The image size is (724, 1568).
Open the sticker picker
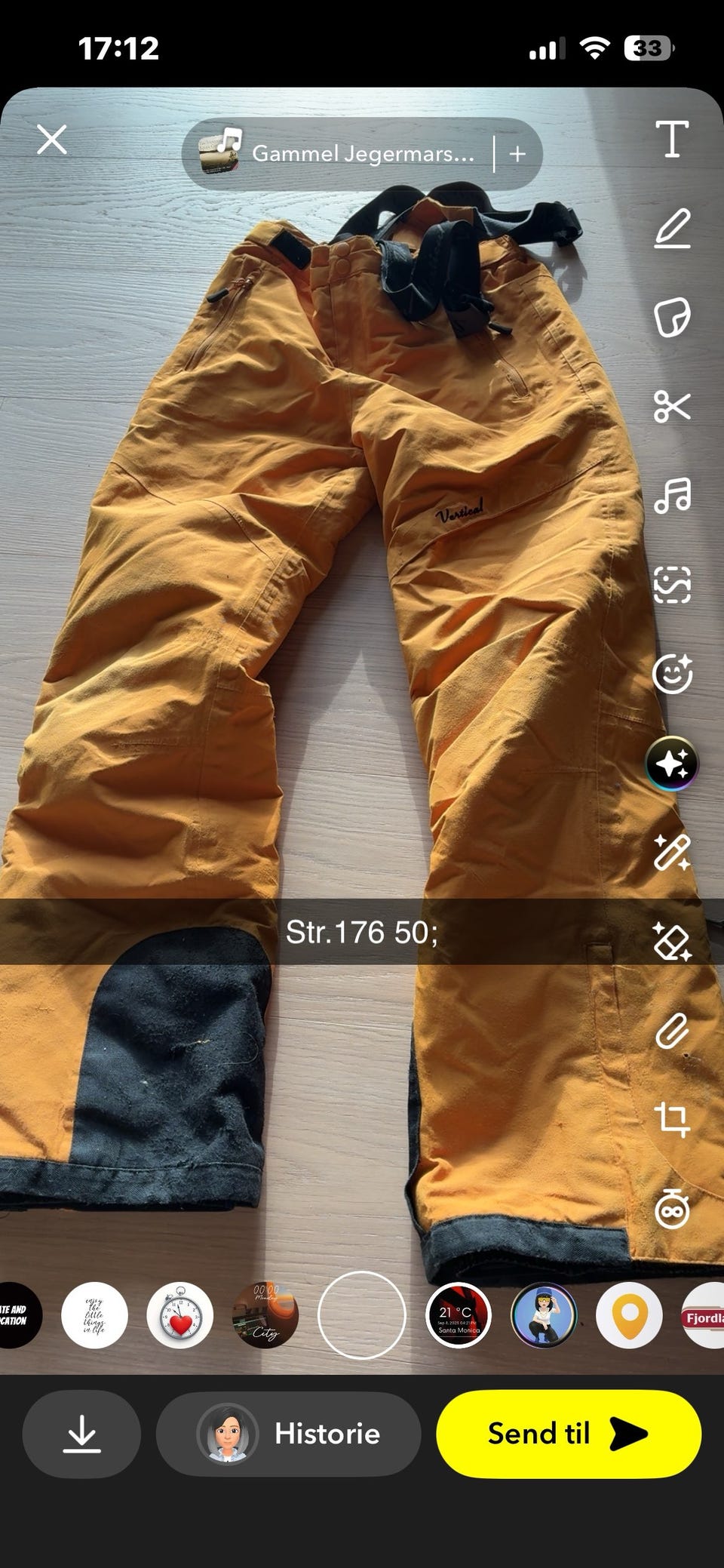coord(672,318)
